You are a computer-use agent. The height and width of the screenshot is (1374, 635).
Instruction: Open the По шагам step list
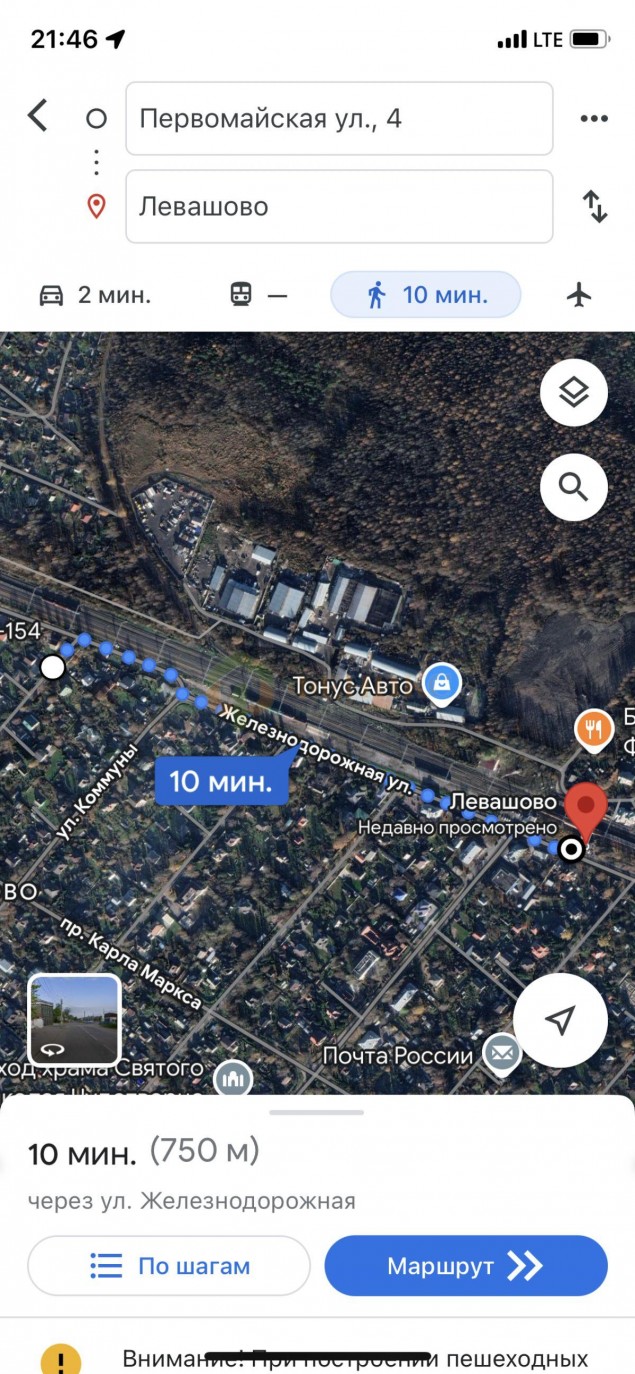click(169, 1266)
